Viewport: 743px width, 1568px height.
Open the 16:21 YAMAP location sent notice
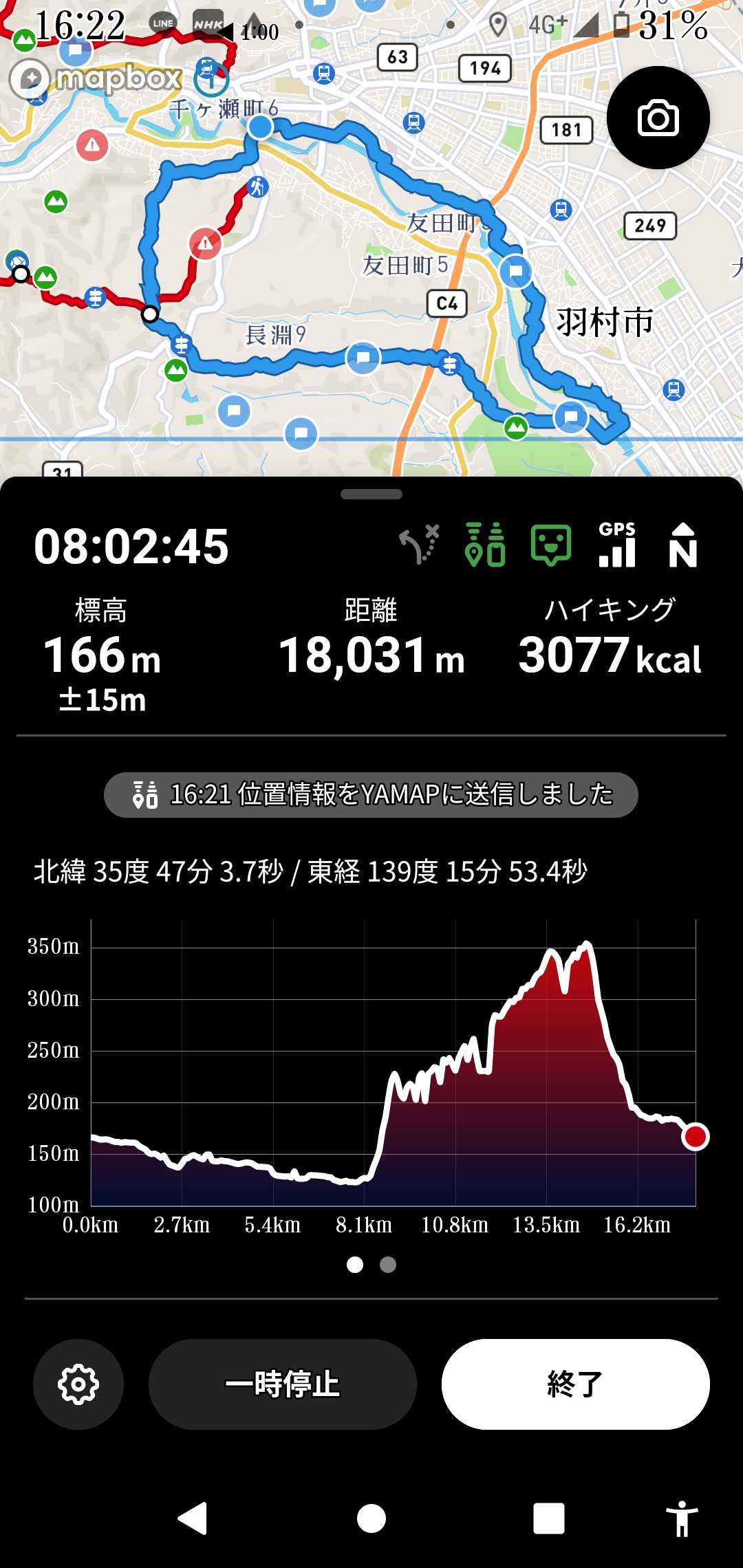click(x=371, y=794)
